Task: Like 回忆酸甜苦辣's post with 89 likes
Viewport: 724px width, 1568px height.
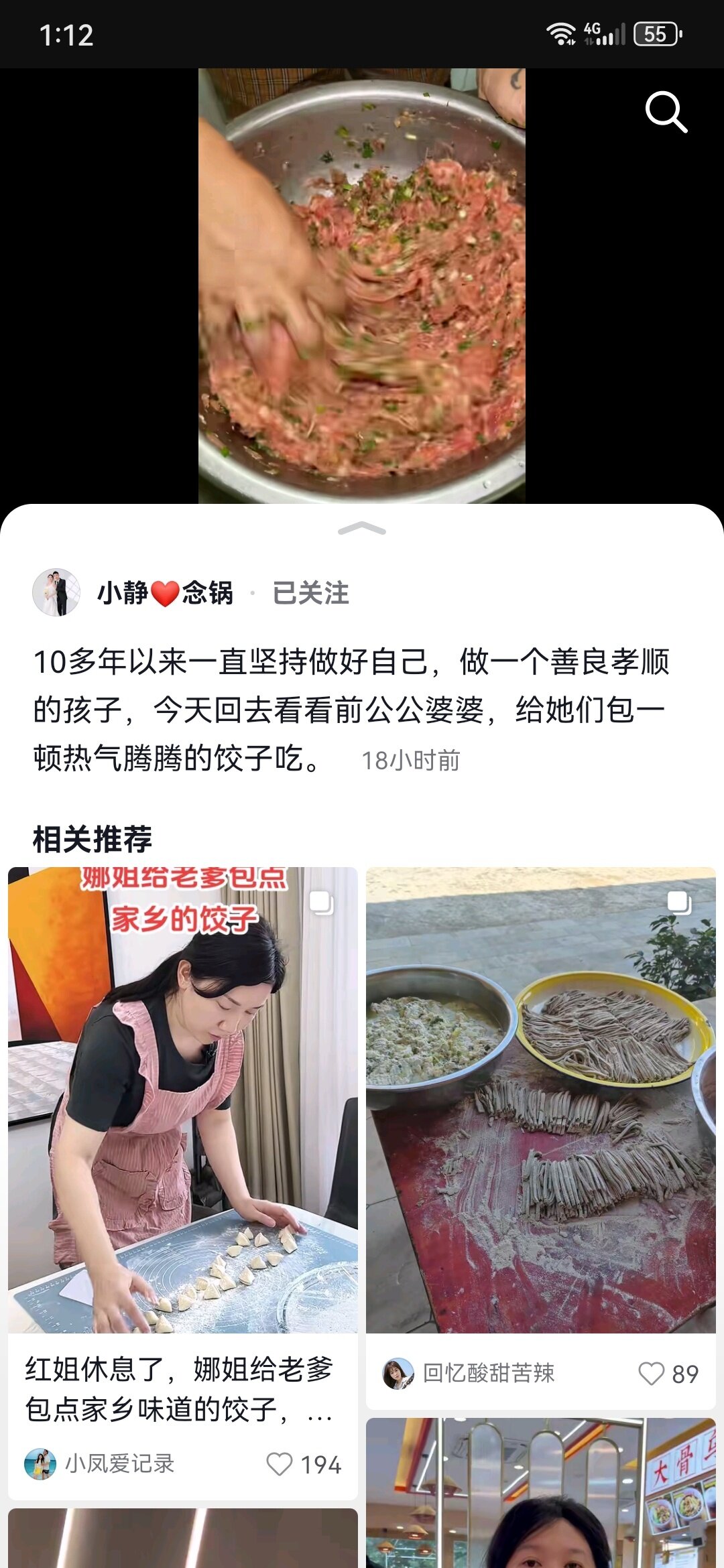Action: [x=651, y=1373]
